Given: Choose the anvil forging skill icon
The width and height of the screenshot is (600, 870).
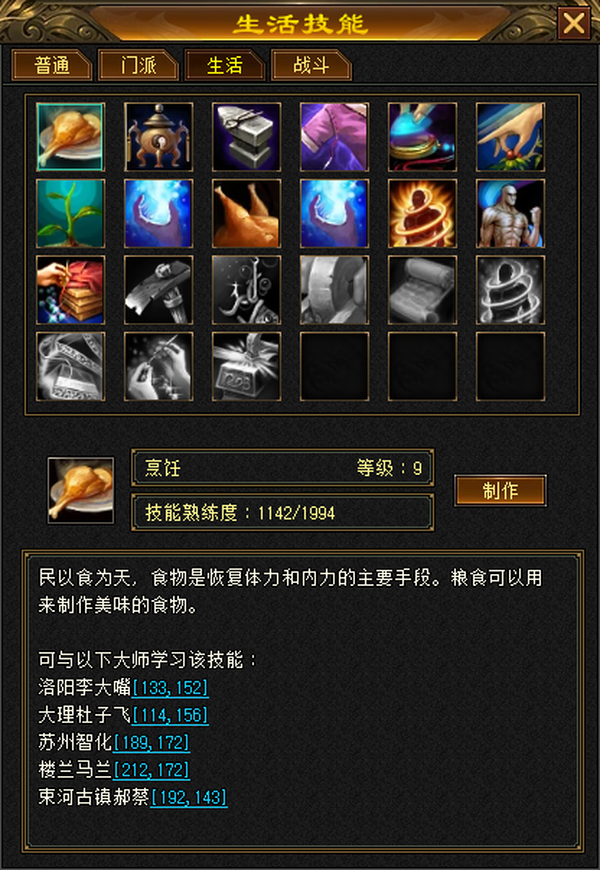Looking at the screenshot, I should 246,136.
